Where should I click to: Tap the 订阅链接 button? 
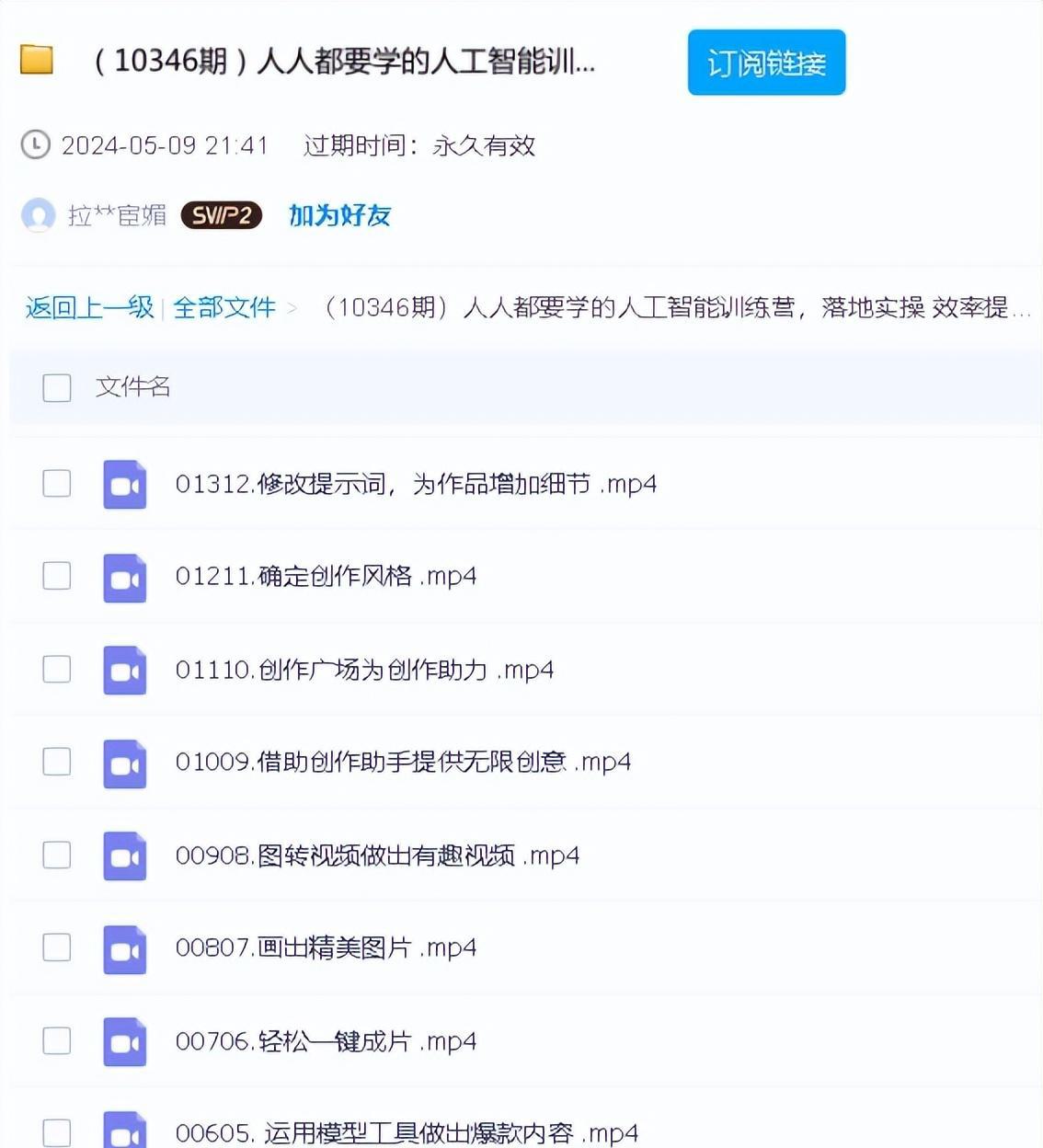click(766, 63)
